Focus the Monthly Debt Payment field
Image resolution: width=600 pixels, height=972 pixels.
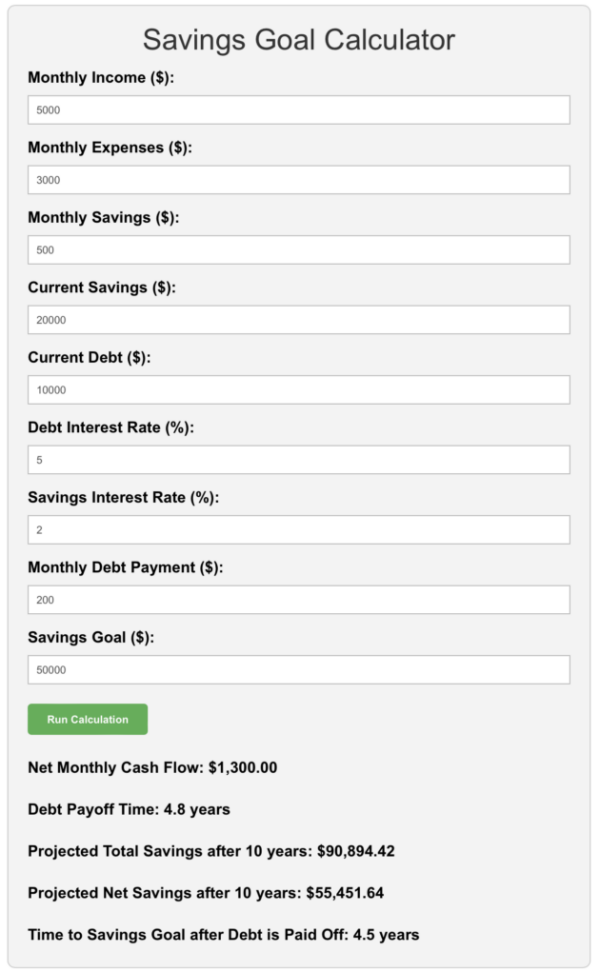pos(299,600)
